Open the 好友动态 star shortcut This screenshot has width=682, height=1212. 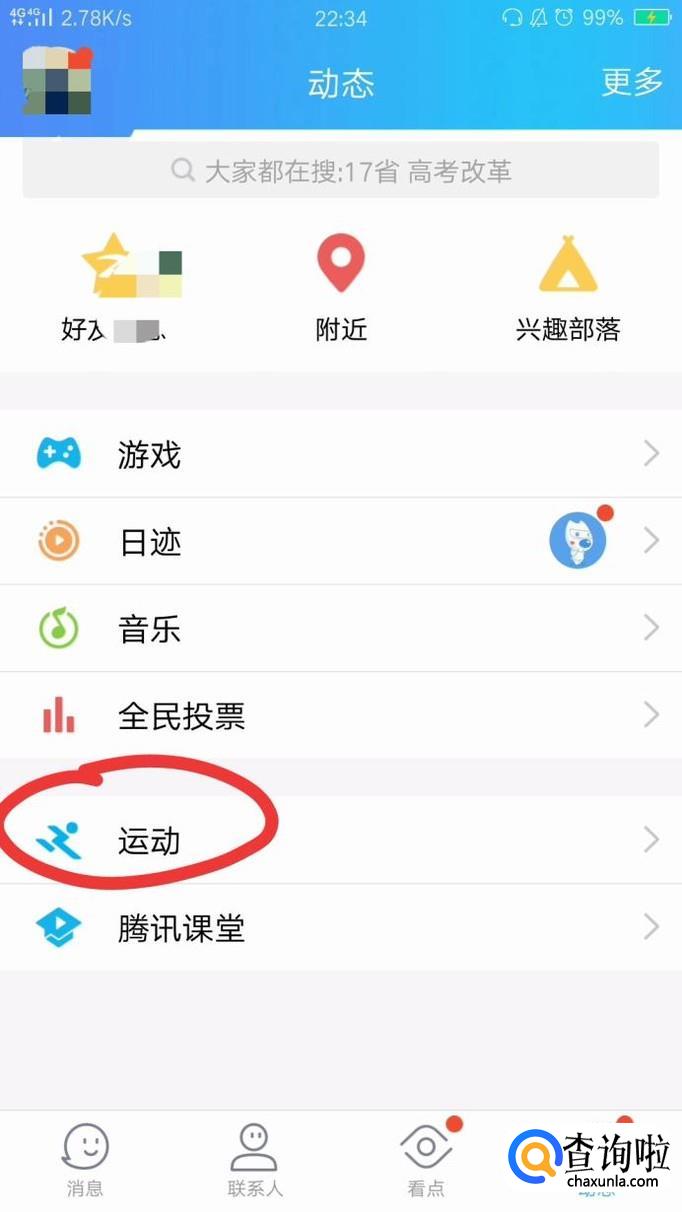(122, 287)
